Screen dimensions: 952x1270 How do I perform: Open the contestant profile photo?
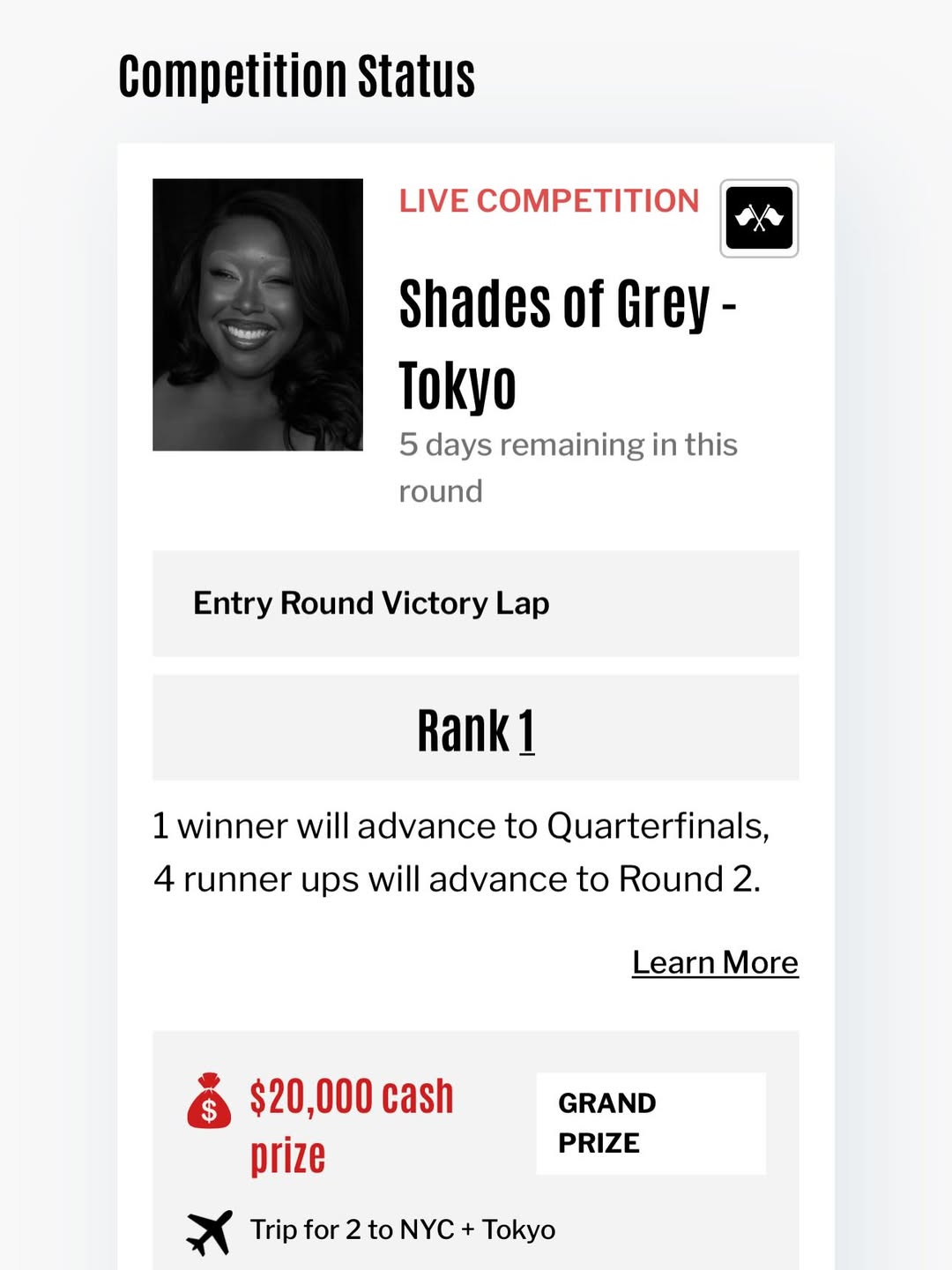pos(257,315)
